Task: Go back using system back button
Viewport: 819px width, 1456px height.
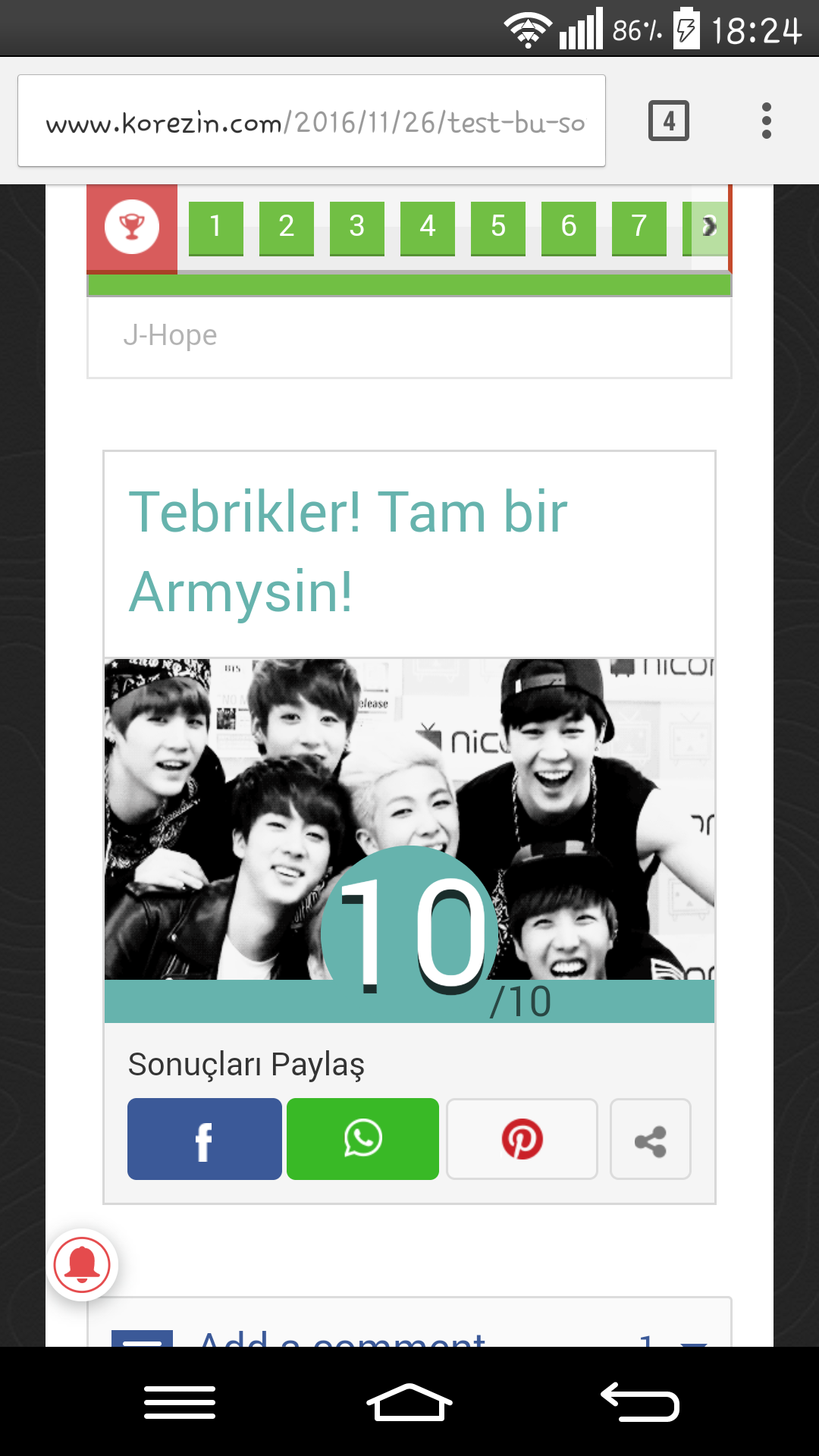Action: pos(640,1401)
